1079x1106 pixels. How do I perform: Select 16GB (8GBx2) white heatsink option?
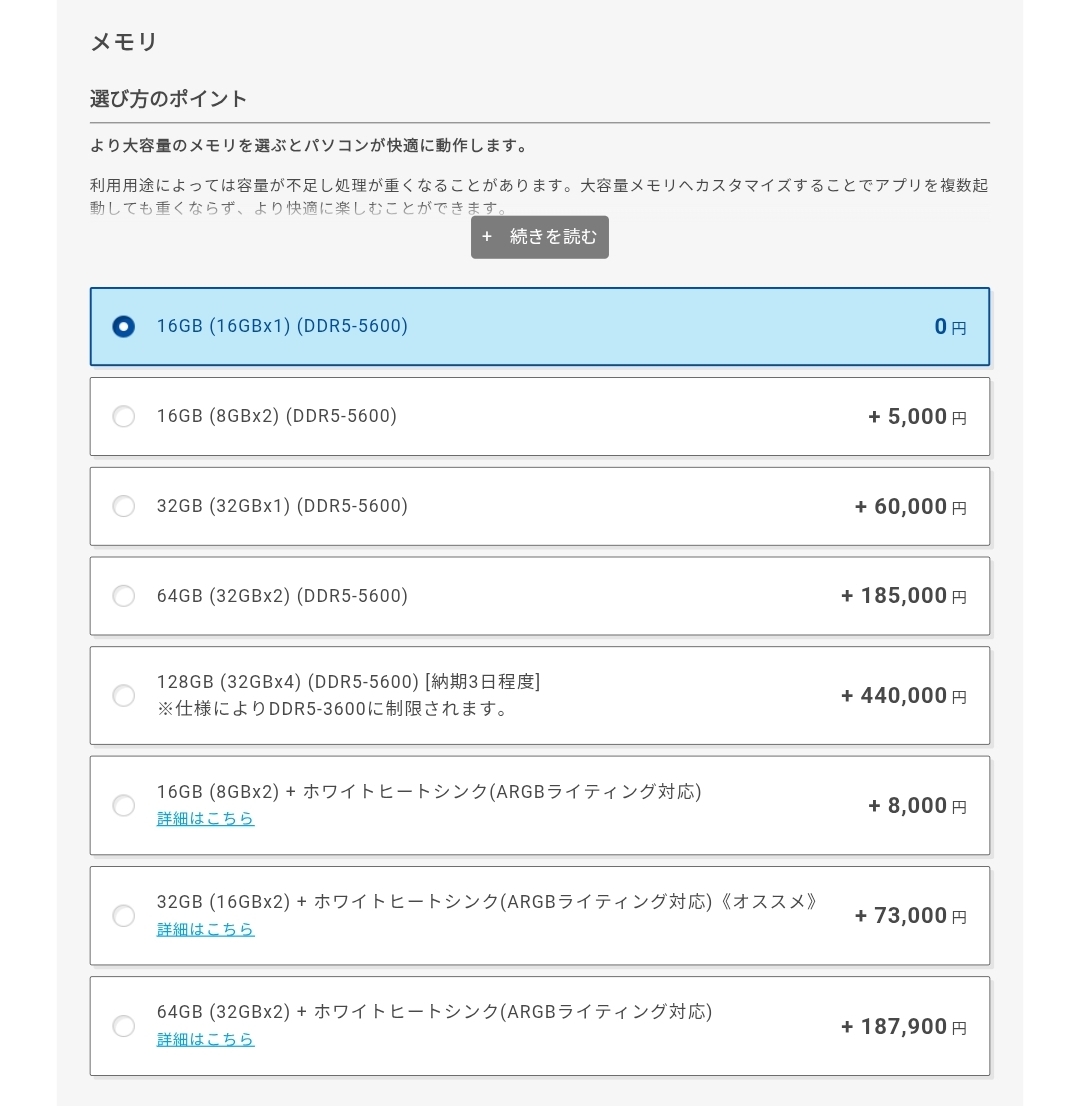[540, 806]
